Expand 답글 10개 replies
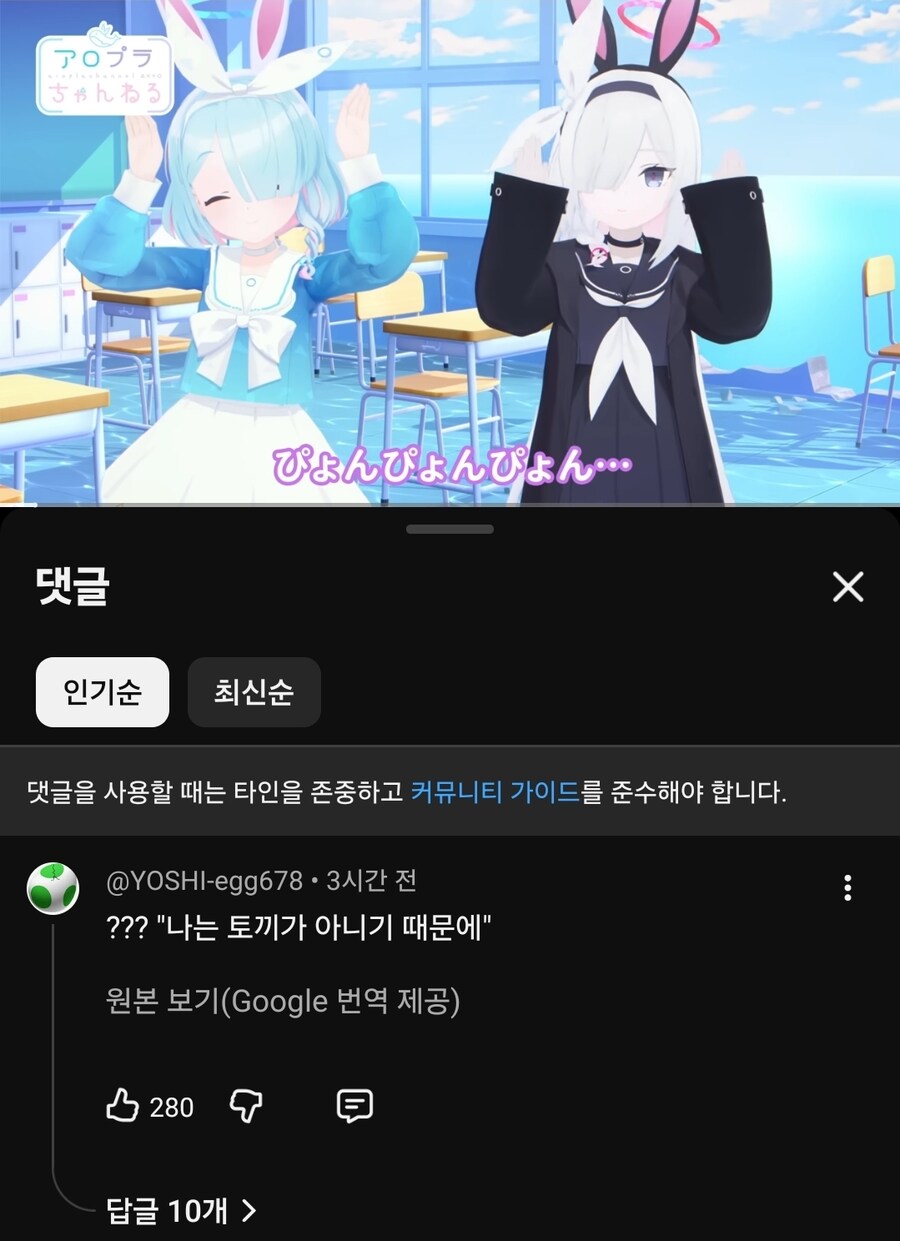 pos(182,1211)
